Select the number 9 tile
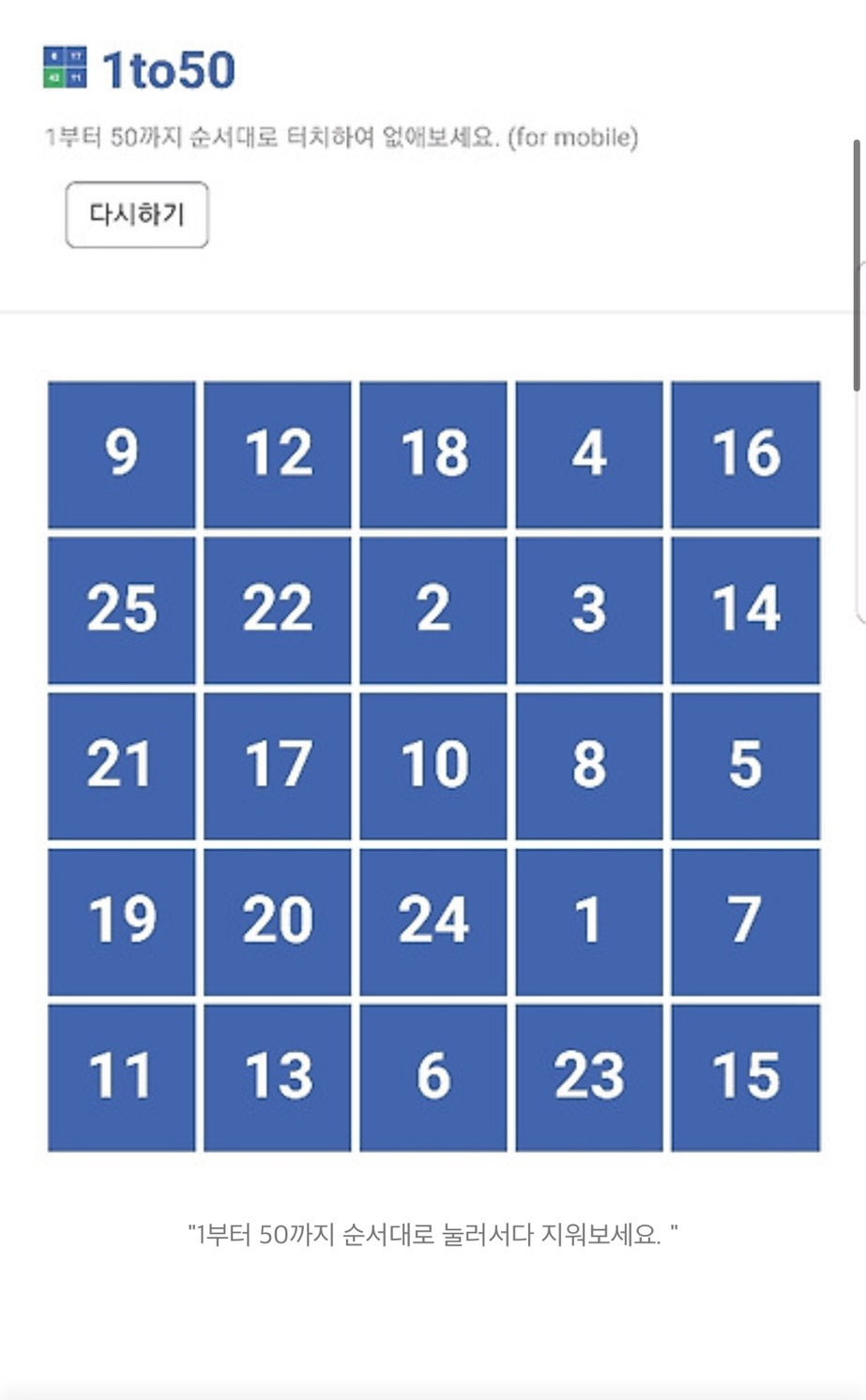 pos(122,454)
